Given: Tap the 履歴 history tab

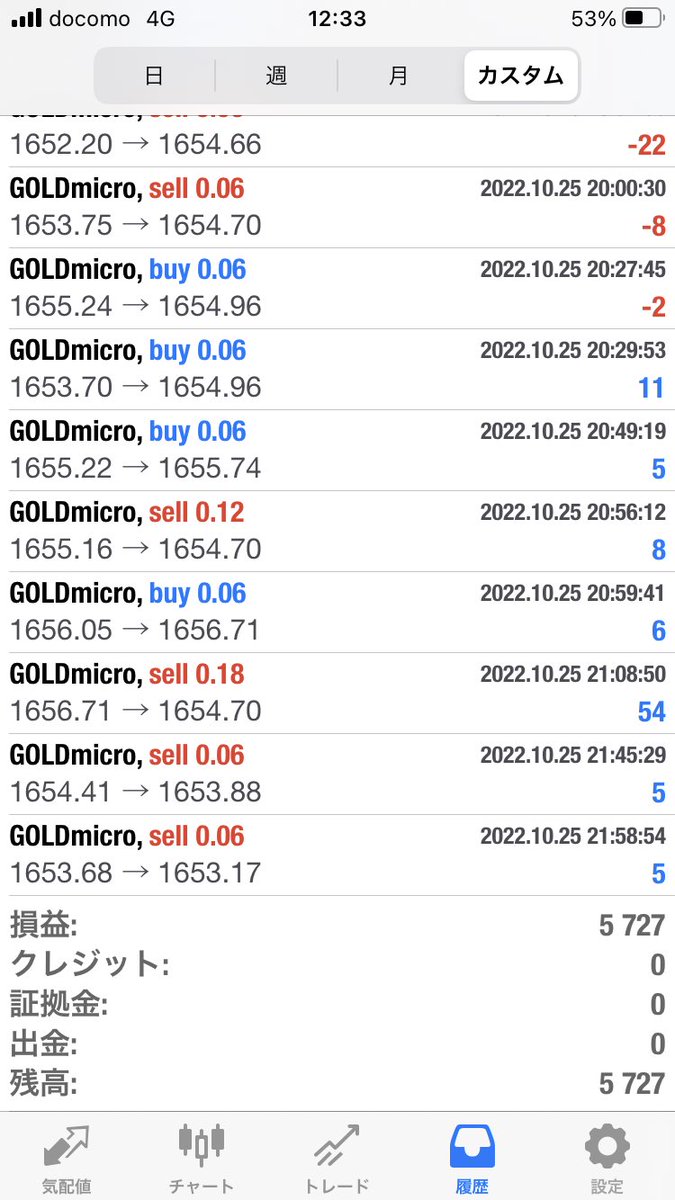Looking at the screenshot, I should (x=472, y=1158).
